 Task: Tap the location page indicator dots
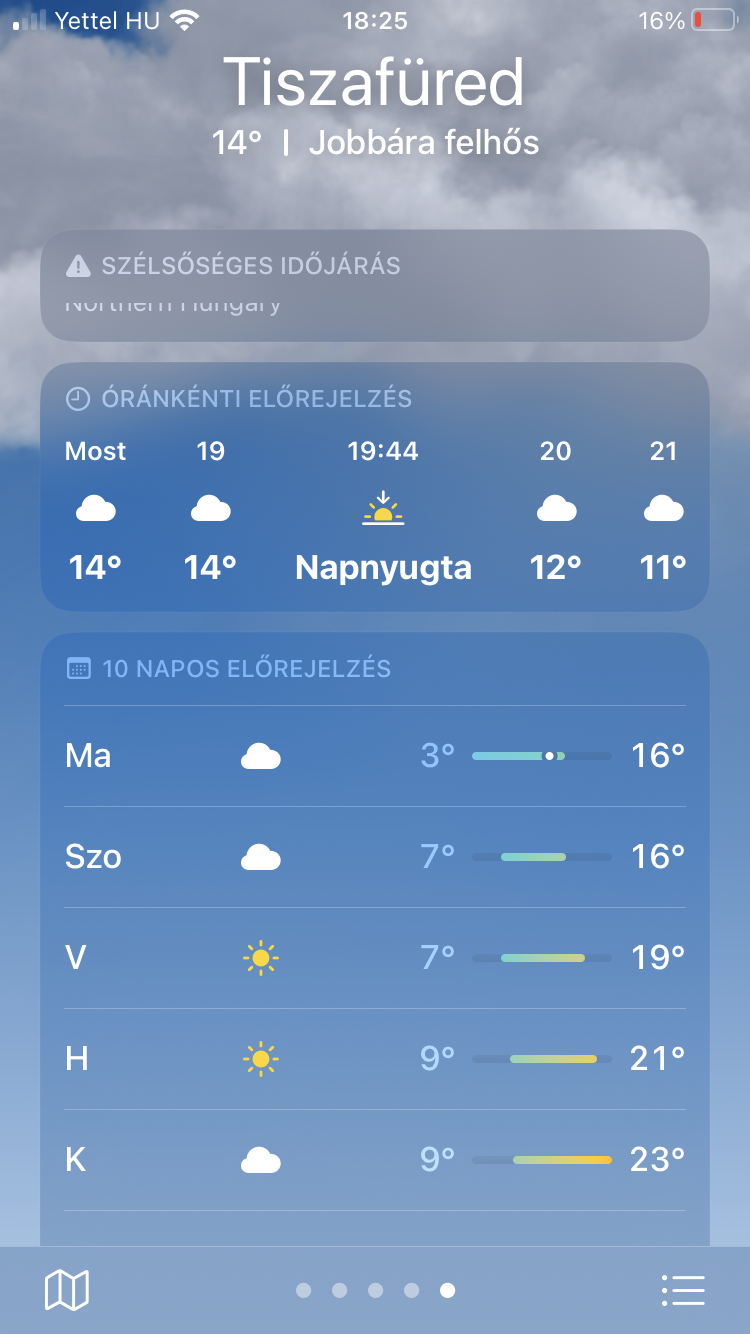click(x=375, y=1290)
